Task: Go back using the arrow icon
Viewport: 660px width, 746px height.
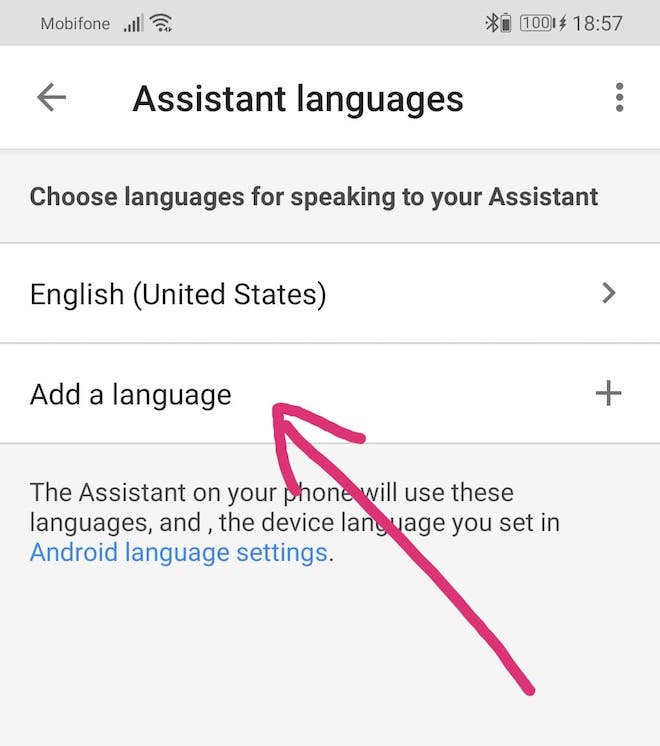Action: (x=51, y=97)
